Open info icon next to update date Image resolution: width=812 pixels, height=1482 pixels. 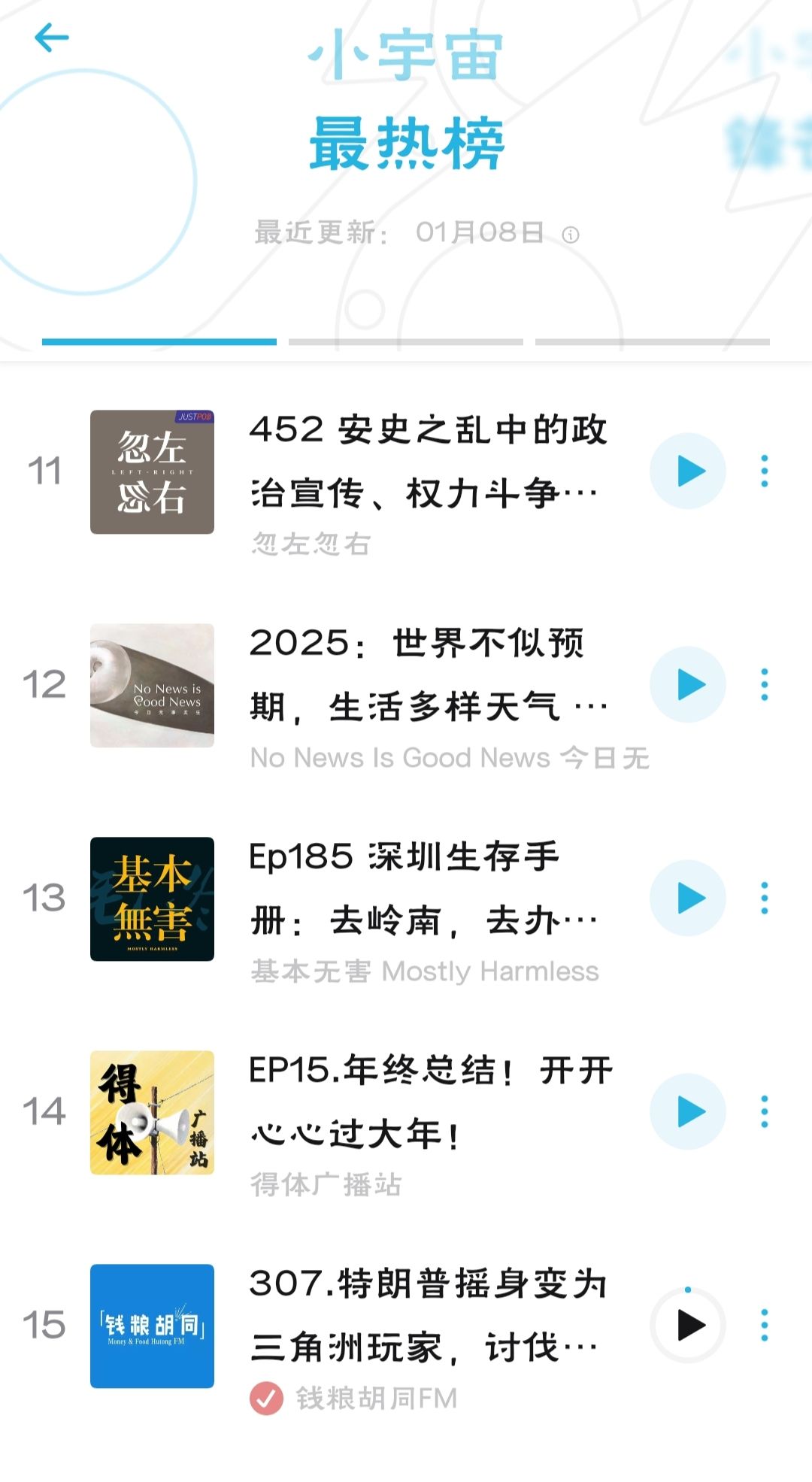click(x=571, y=235)
